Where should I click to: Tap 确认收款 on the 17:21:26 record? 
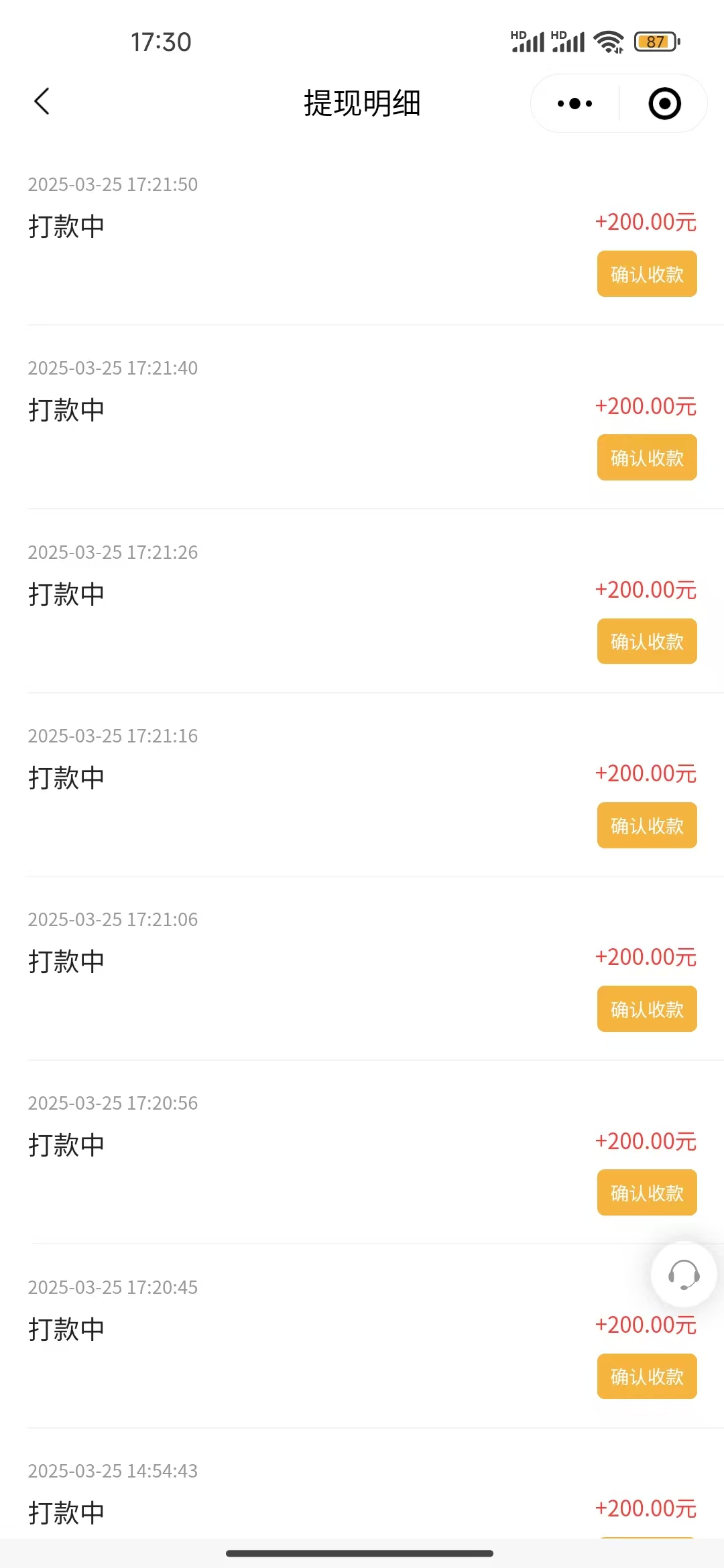point(647,641)
